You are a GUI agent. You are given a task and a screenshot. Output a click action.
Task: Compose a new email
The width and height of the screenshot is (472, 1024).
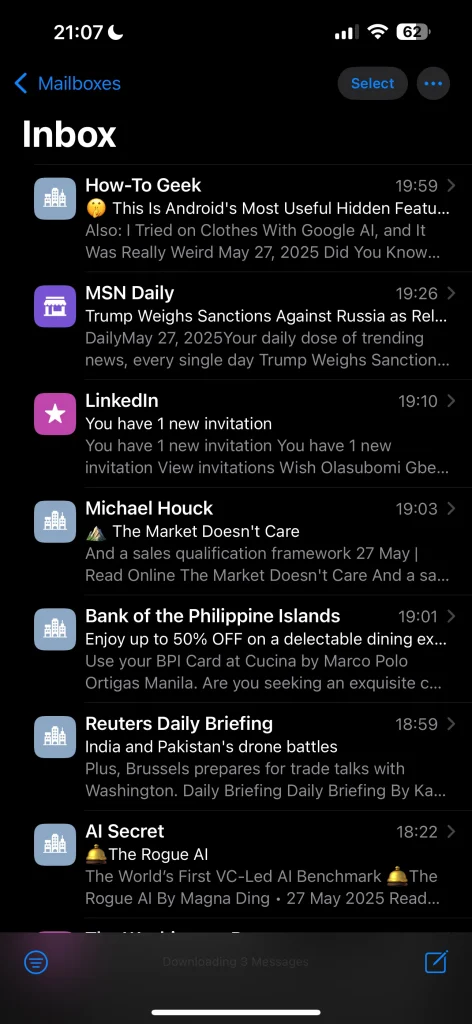click(x=436, y=961)
